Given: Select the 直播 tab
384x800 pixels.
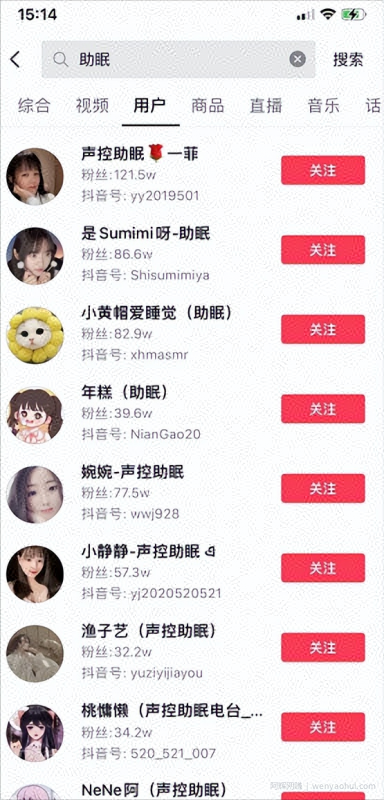Looking at the screenshot, I should pyautogui.click(x=266, y=106).
